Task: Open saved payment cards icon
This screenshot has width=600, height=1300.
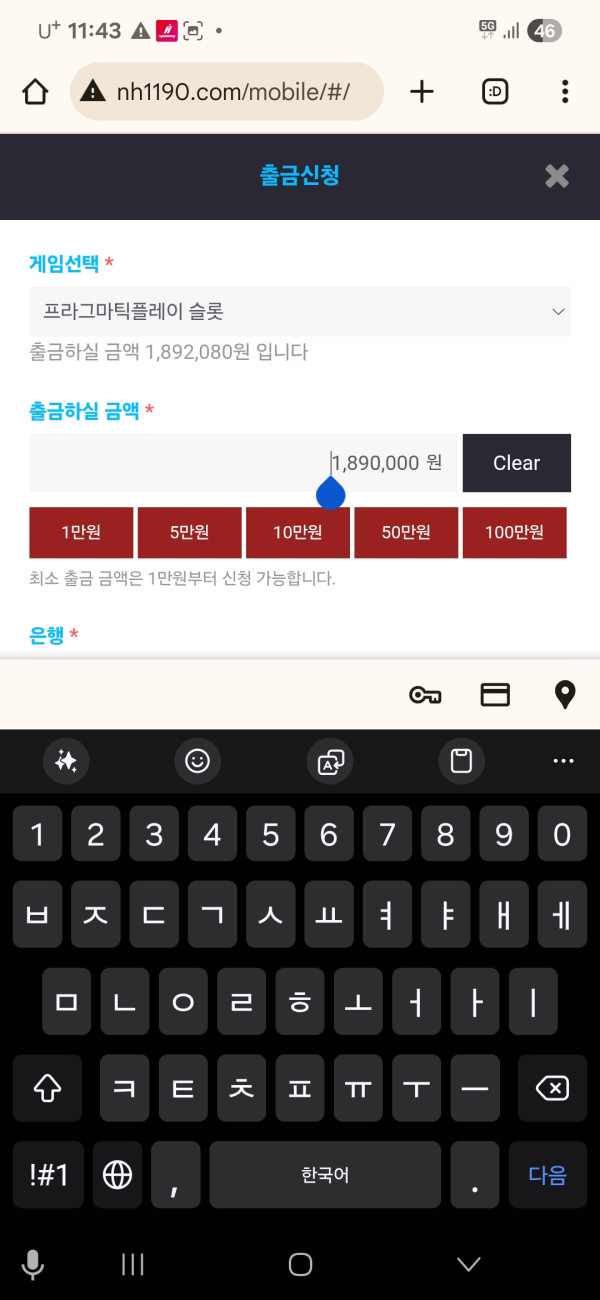Action: pos(495,695)
